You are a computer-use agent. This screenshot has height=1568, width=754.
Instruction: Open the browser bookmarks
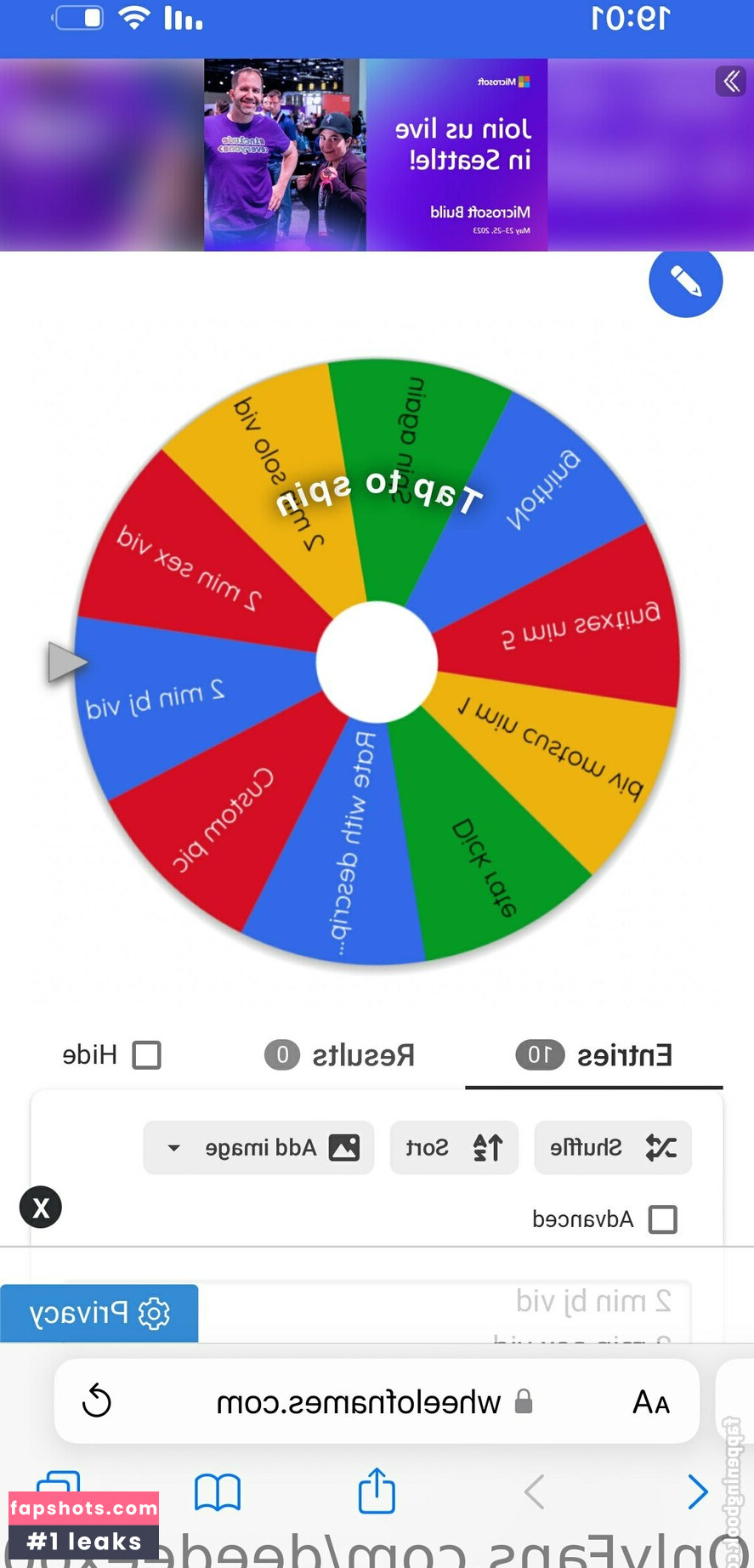tap(218, 1492)
